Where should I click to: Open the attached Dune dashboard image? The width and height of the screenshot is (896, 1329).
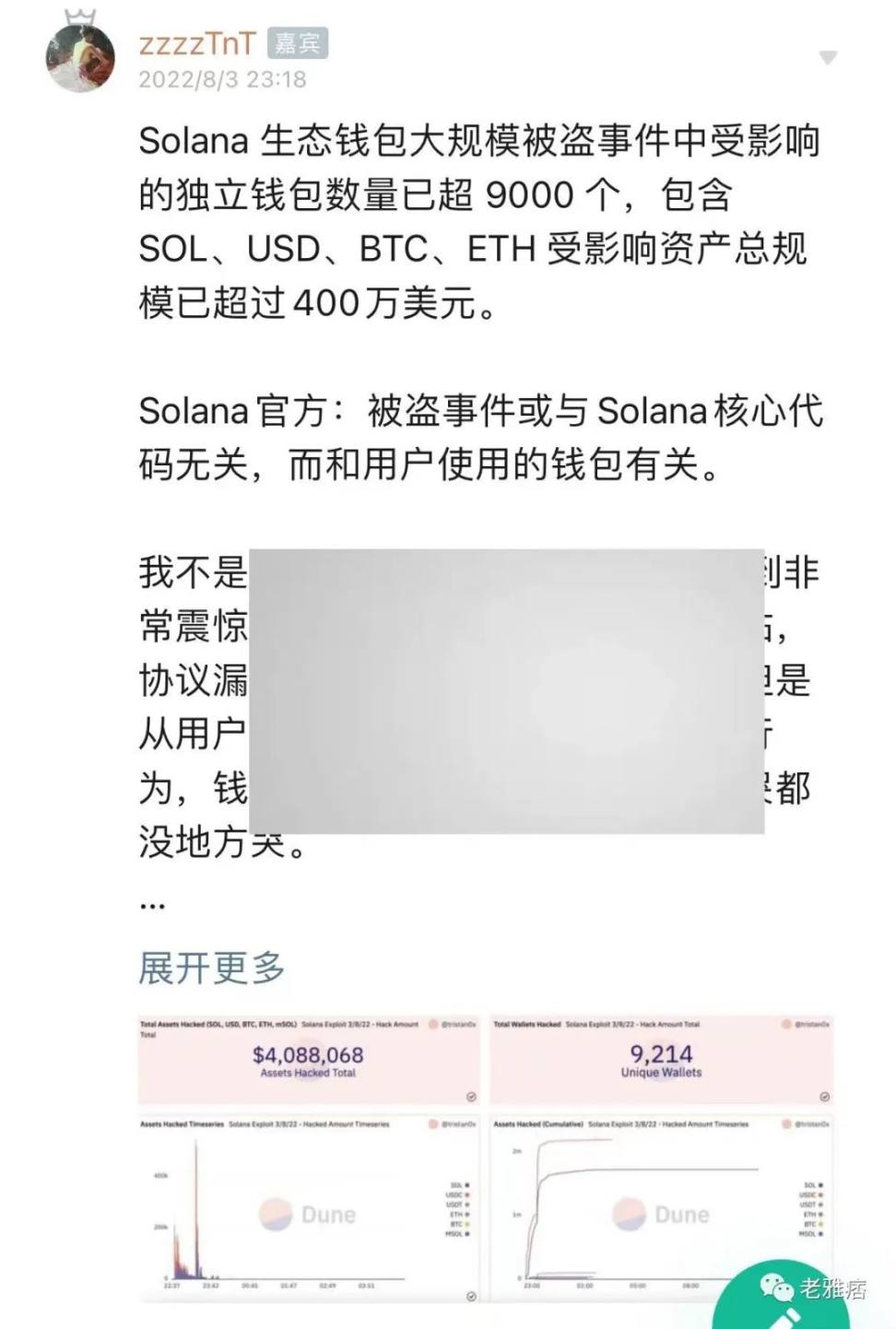coord(485,1157)
